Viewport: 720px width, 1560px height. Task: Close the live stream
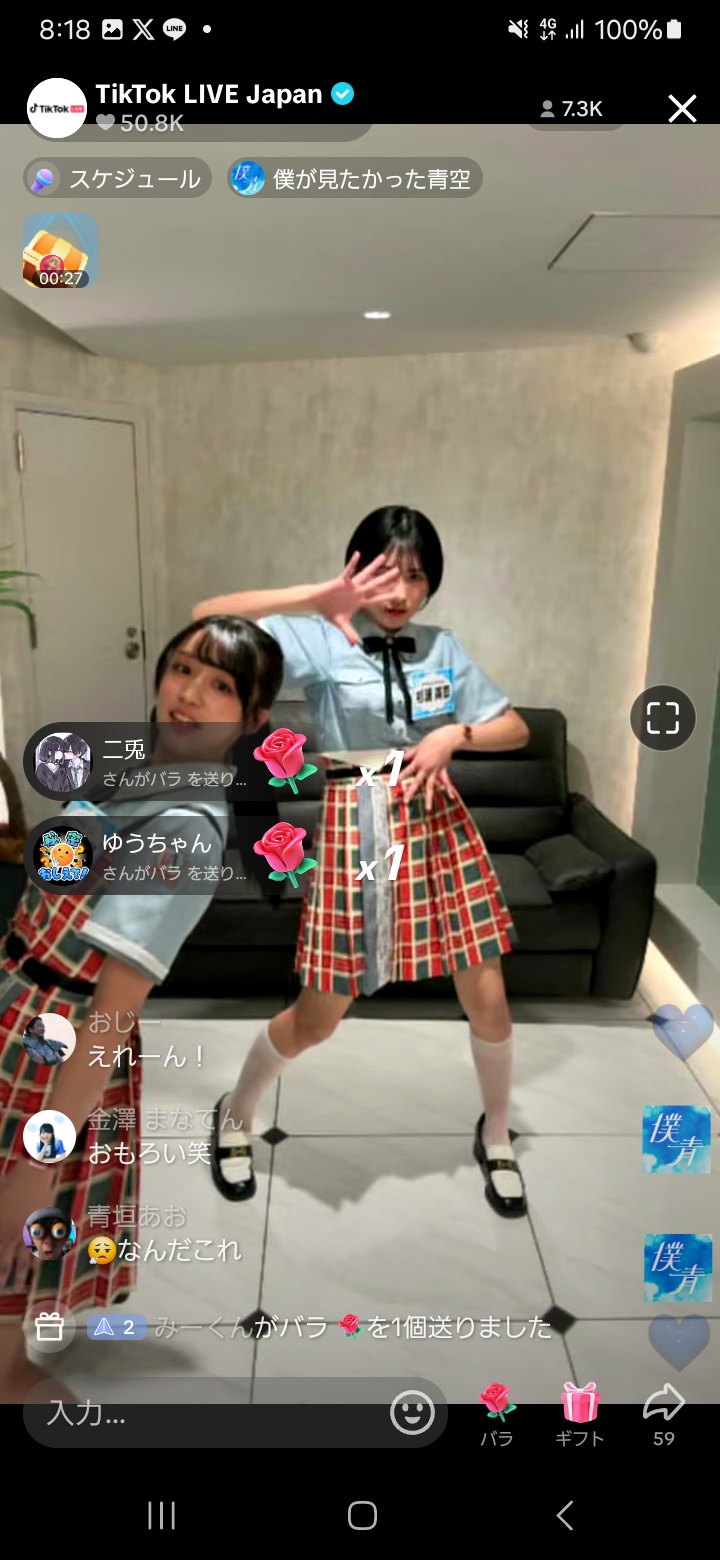pos(682,108)
